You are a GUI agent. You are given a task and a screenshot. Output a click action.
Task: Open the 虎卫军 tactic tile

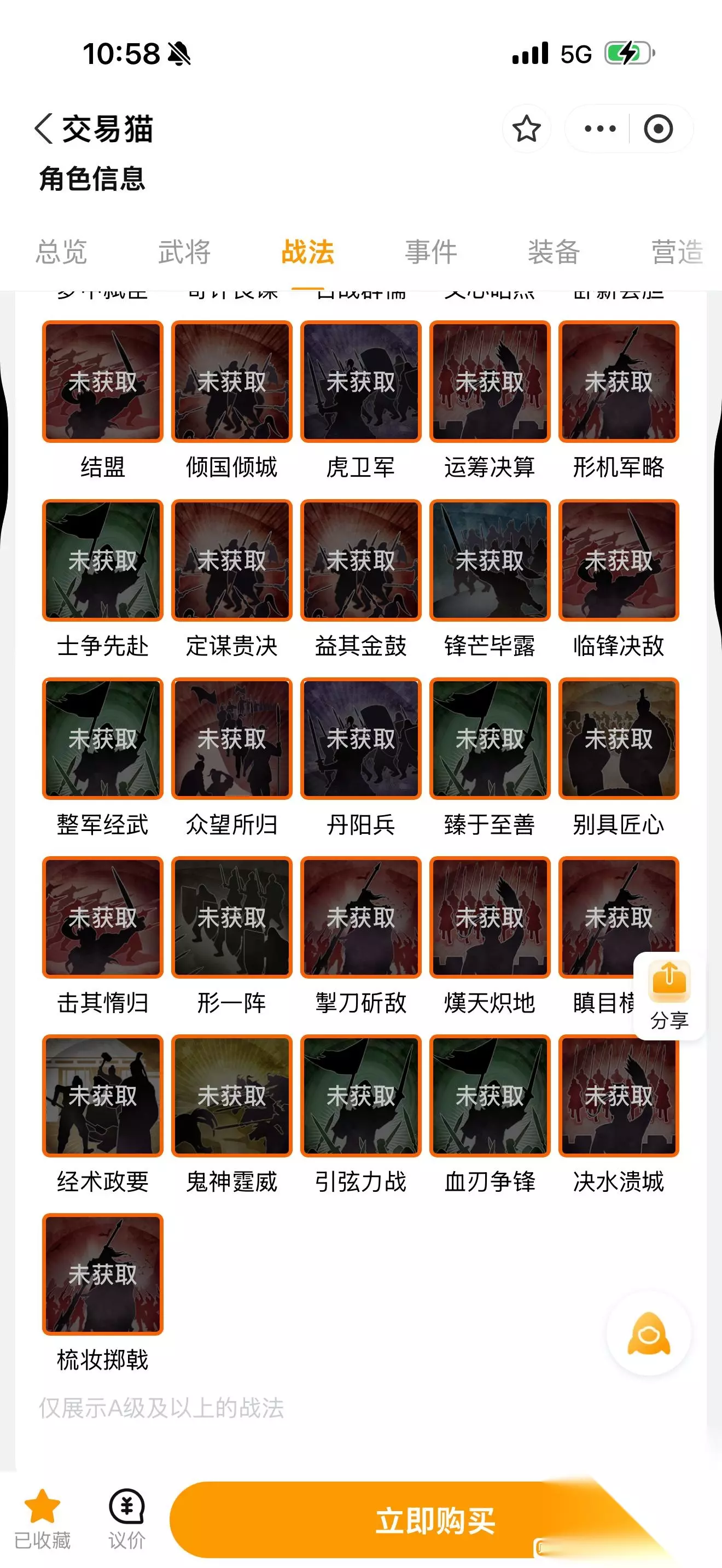[x=361, y=382]
